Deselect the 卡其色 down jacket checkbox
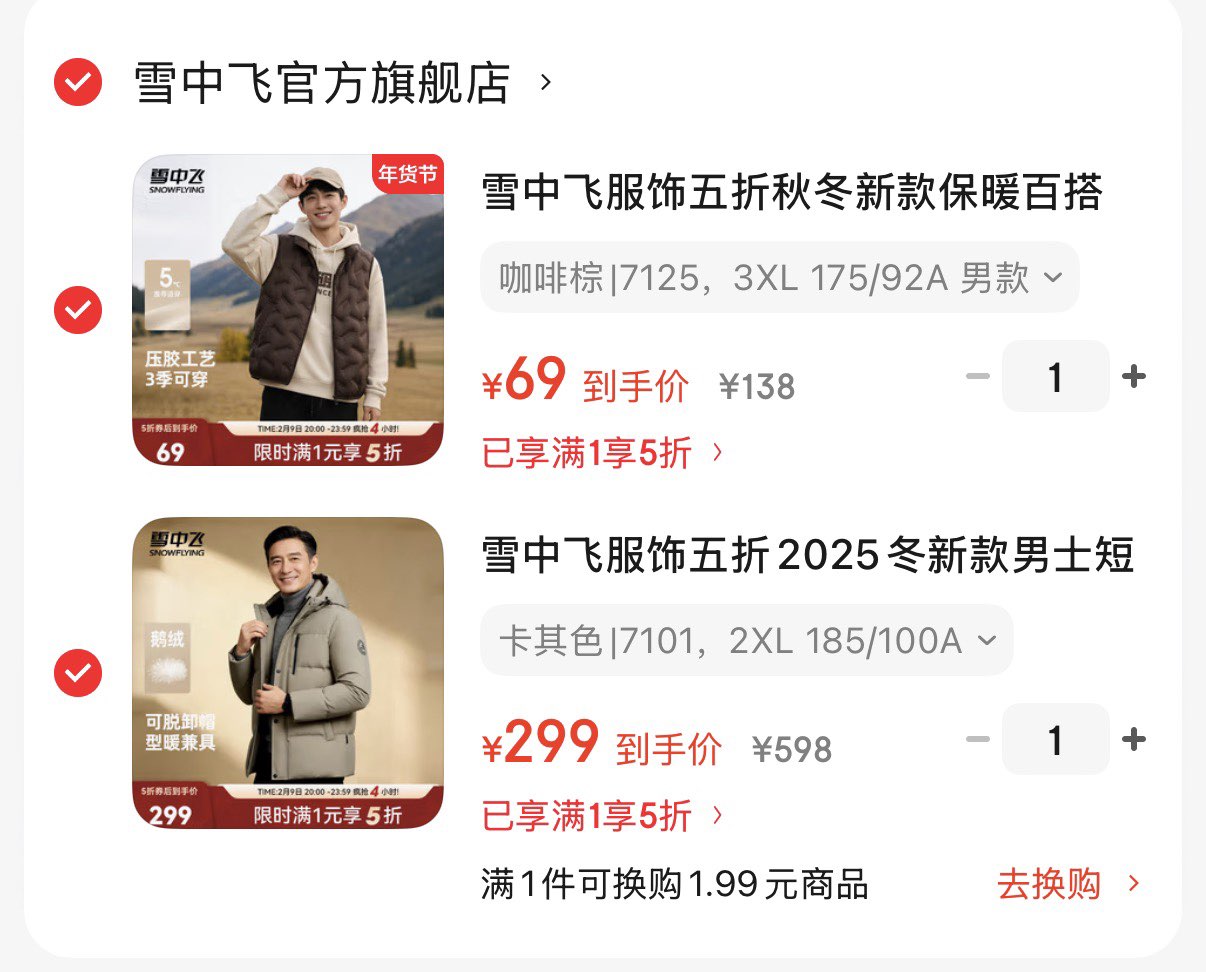The height and width of the screenshot is (972, 1206). [78, 673]
